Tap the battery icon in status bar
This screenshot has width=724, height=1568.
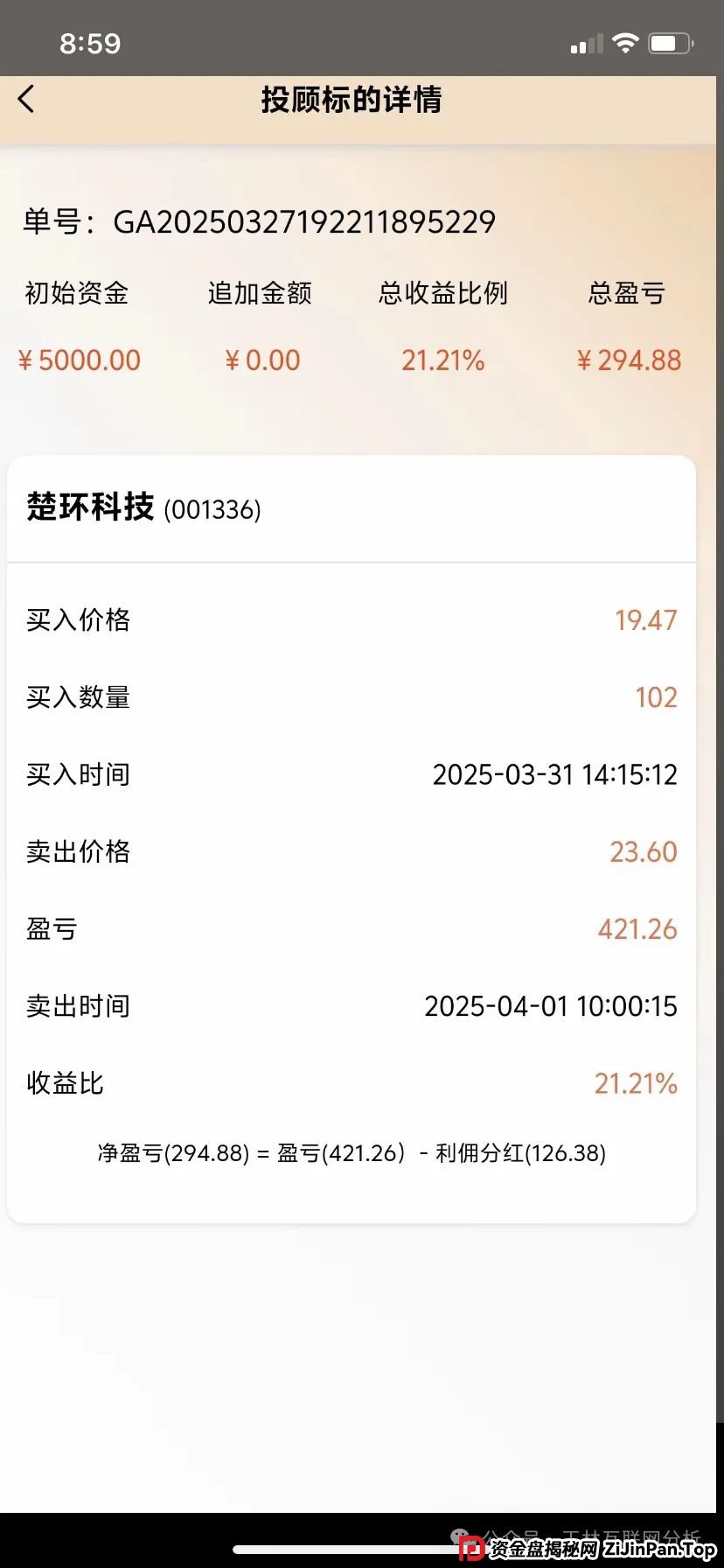pos(672,42)
